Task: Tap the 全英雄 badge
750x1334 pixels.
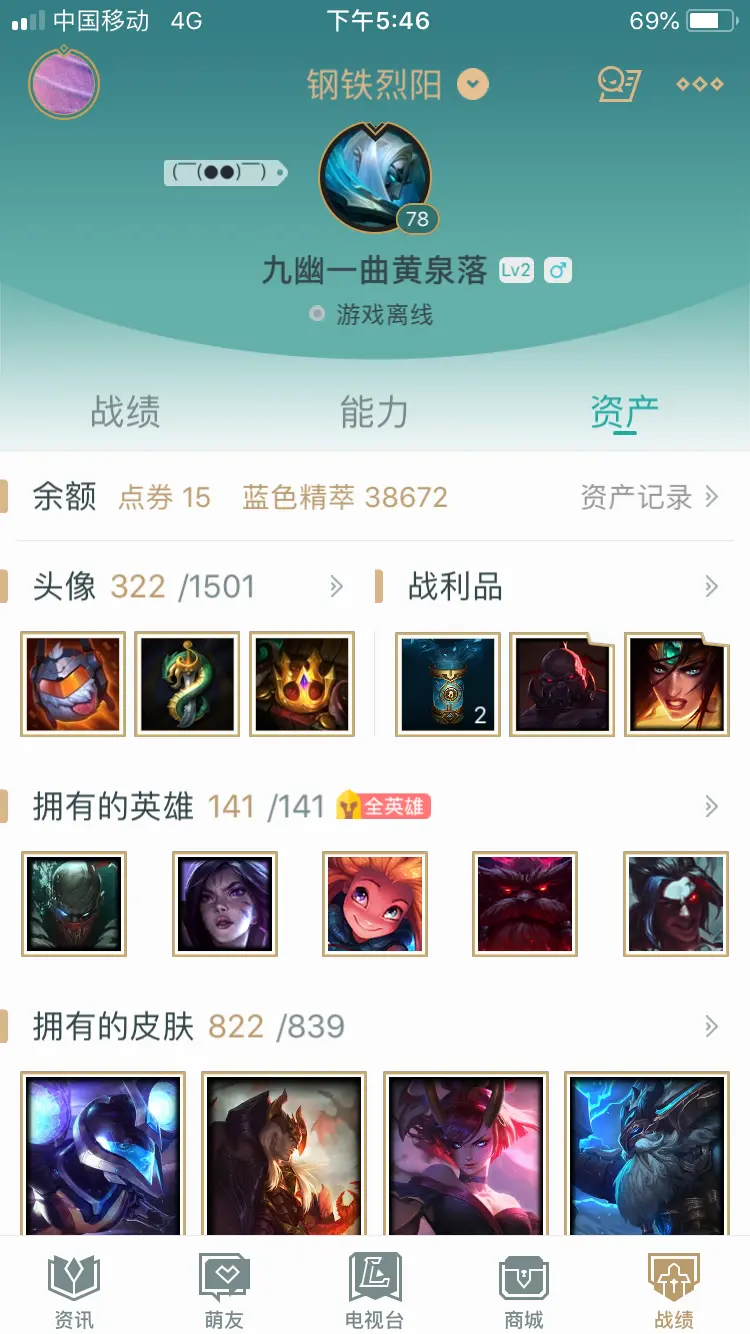Action: (384, 806)
